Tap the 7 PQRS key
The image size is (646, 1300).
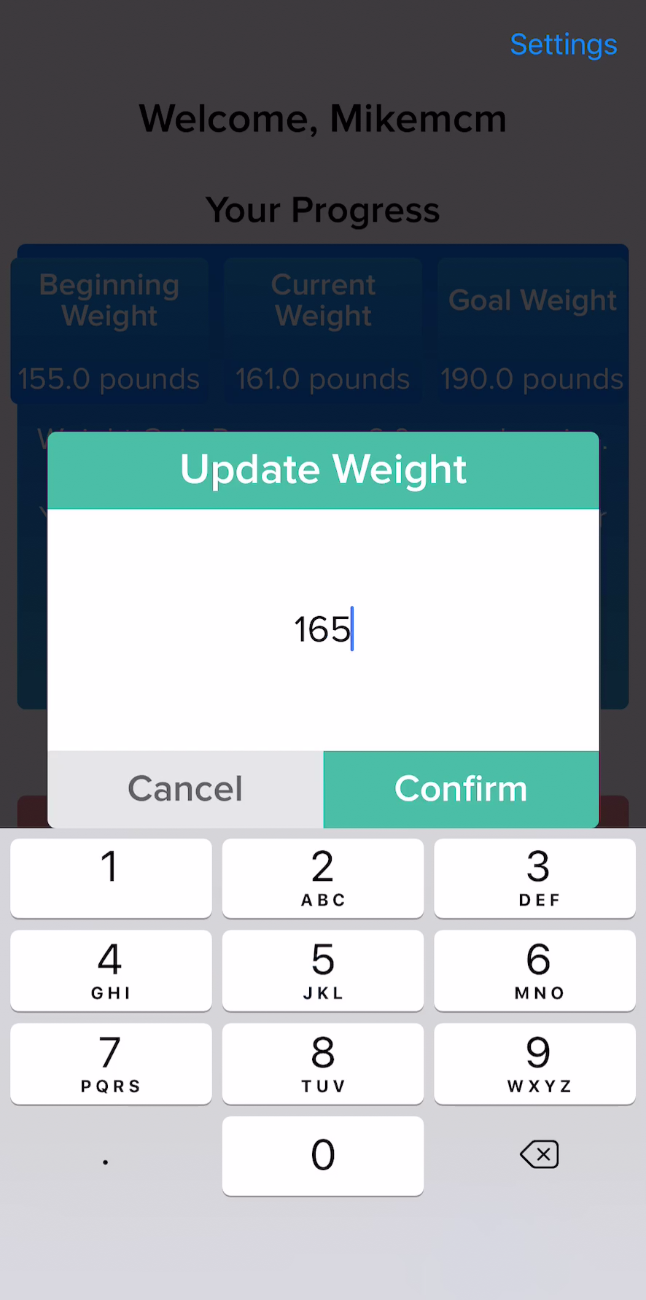pyautogui.click(x=110, y=1063)
